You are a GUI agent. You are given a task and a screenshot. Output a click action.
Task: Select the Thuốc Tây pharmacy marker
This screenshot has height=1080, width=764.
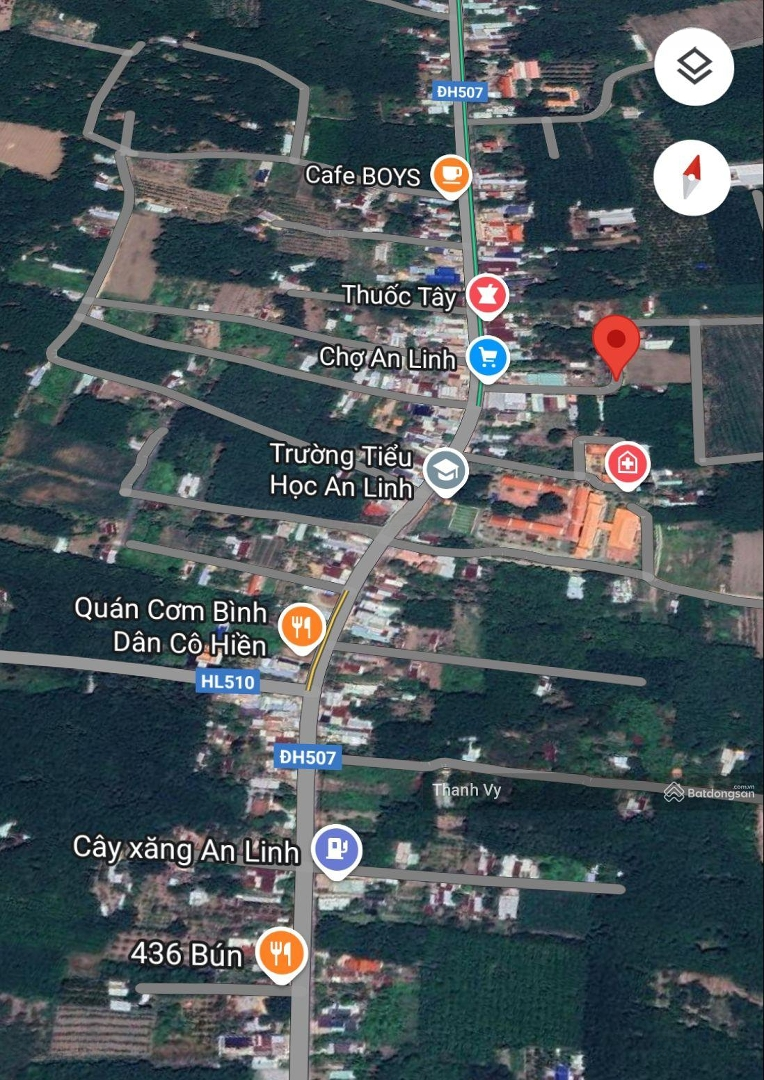coord(487,295)
